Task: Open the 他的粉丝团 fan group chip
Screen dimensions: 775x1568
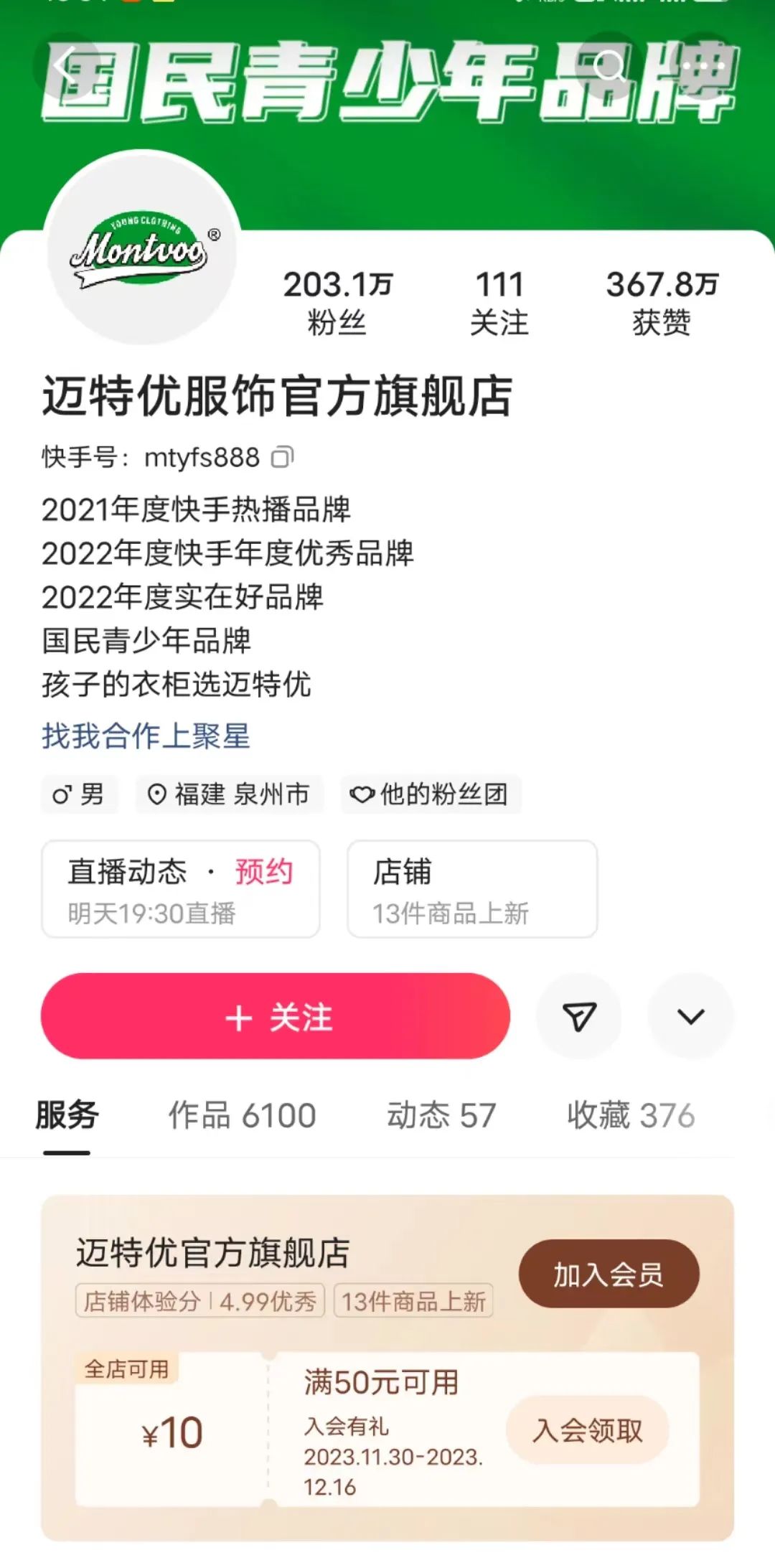Action: [x=430, y=794]
